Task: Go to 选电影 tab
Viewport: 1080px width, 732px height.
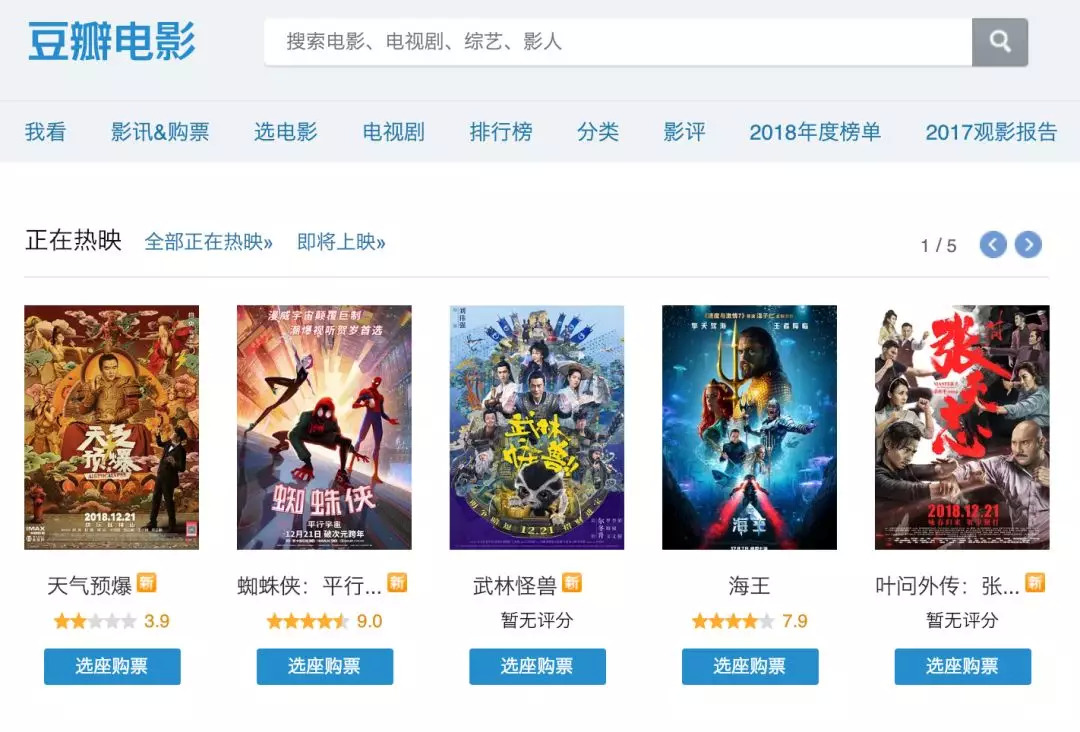Action: point(285,132)
